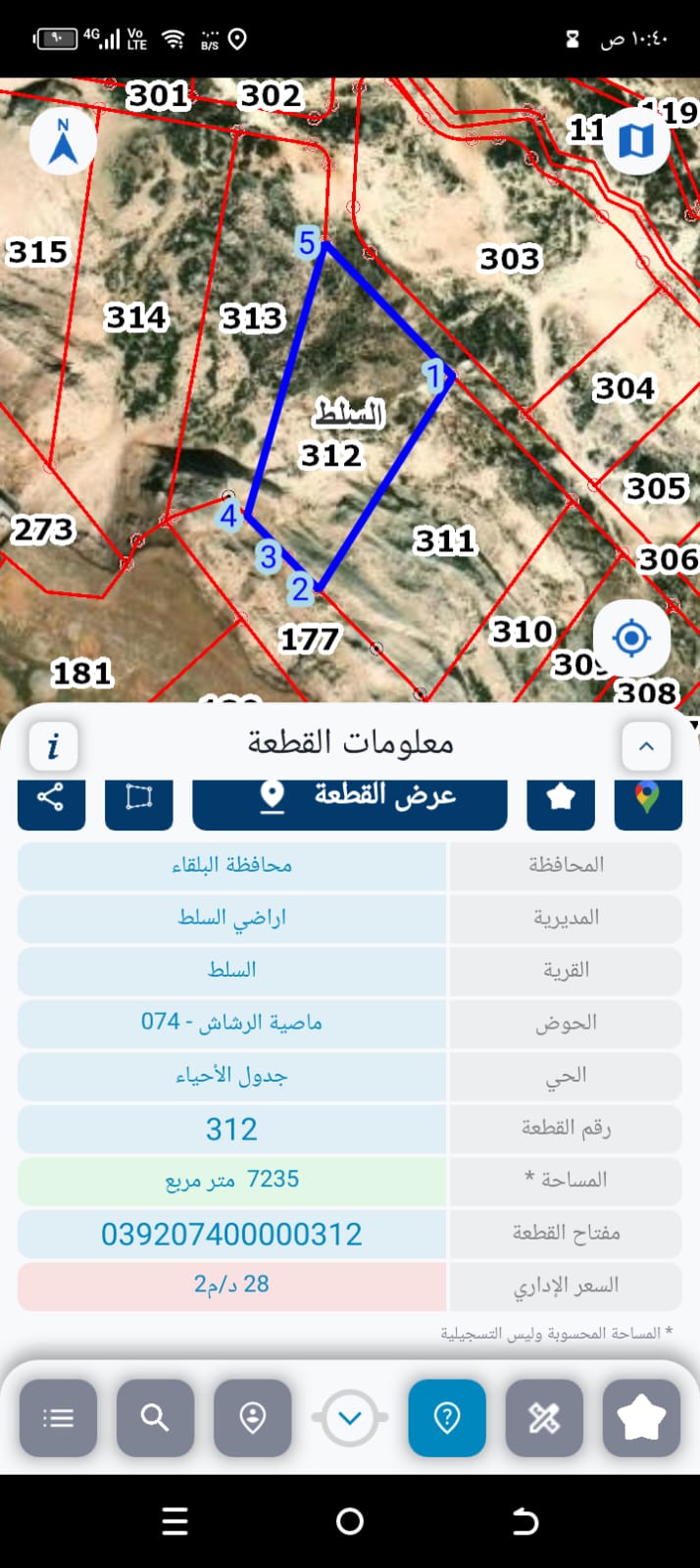Tap the north compass arrow on the map

[63, 141]
